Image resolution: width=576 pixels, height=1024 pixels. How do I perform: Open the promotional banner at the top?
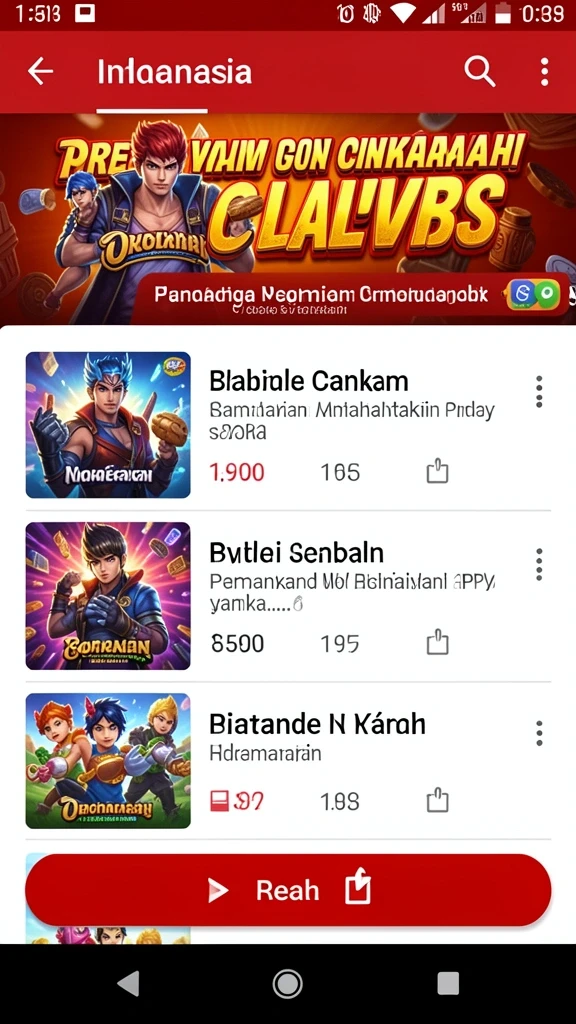[288, 219]
